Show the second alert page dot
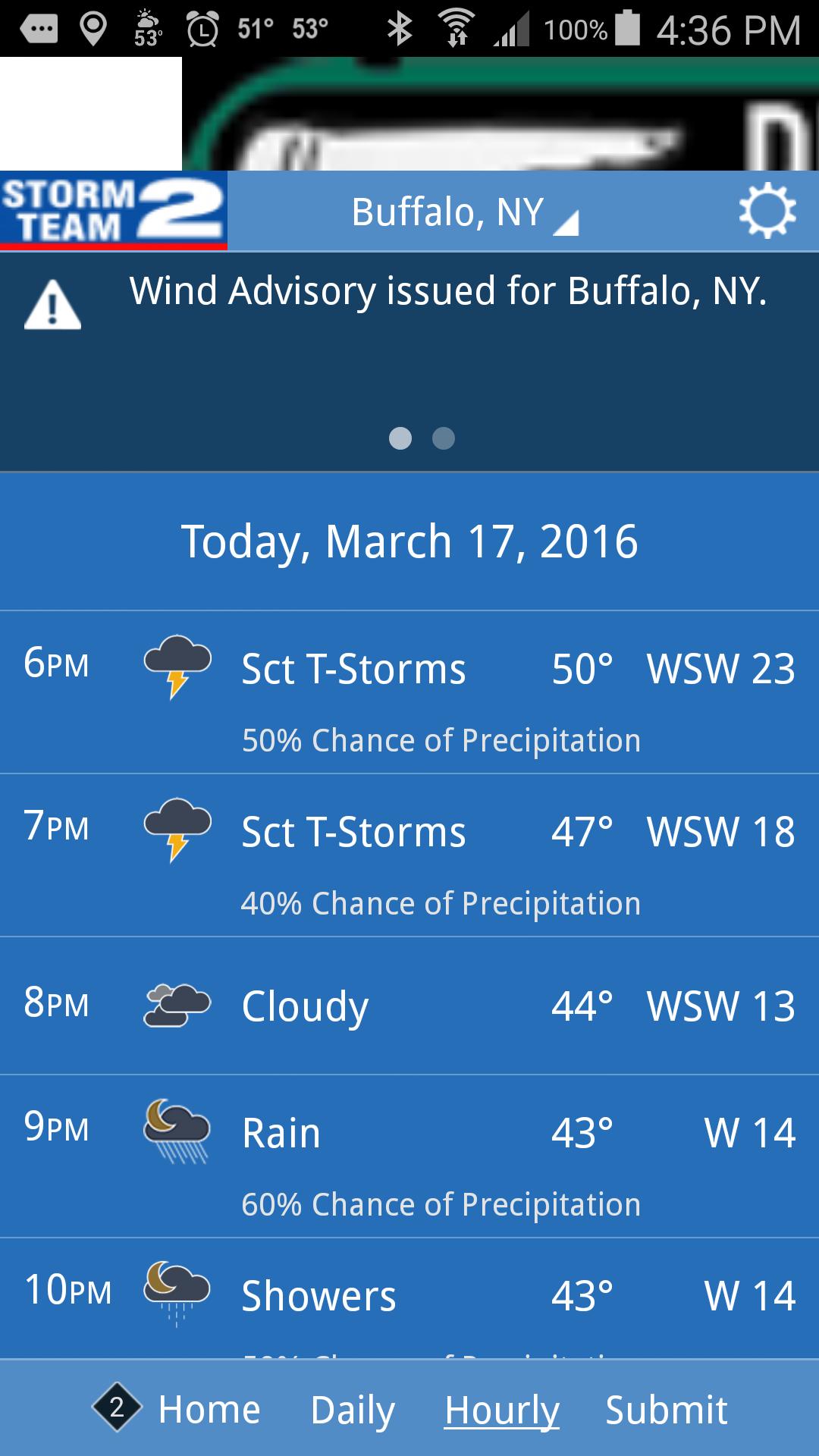This screenshot has width=819, height=1456. click(444, 438)
